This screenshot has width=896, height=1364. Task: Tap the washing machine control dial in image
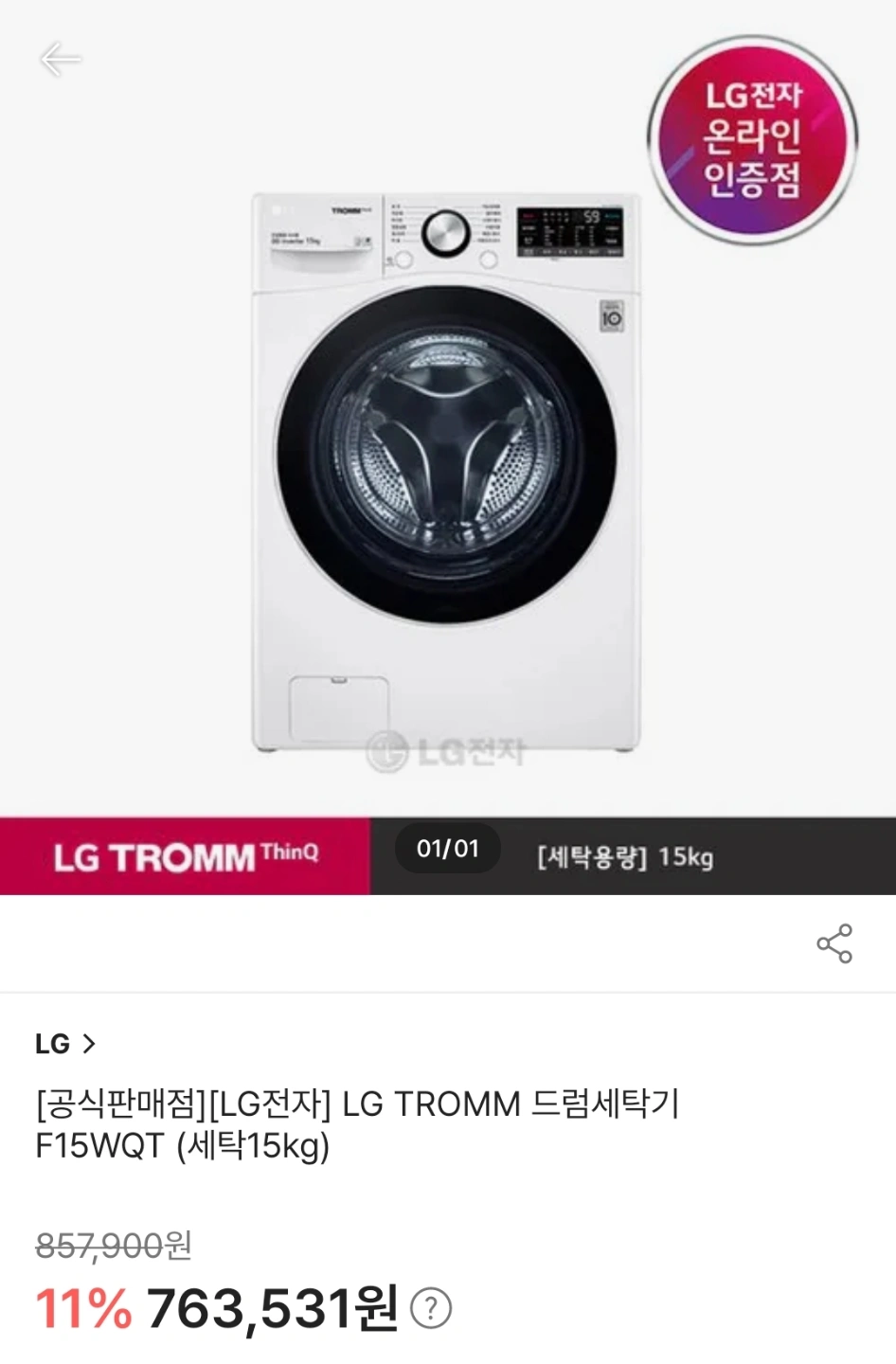pyautogui.click(x=446, y=234)
